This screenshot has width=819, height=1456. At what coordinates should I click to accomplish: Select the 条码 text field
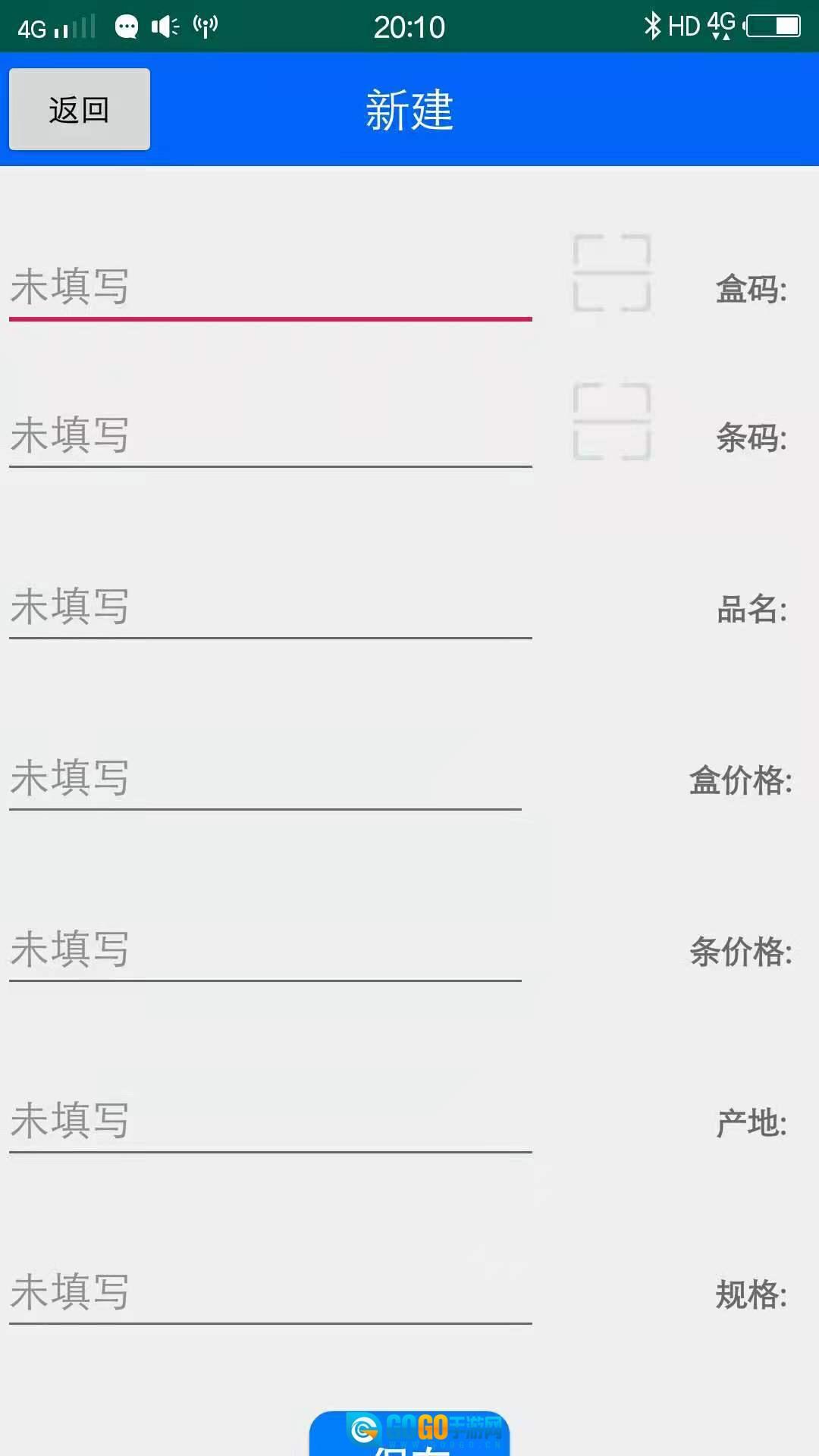(270, 435)
